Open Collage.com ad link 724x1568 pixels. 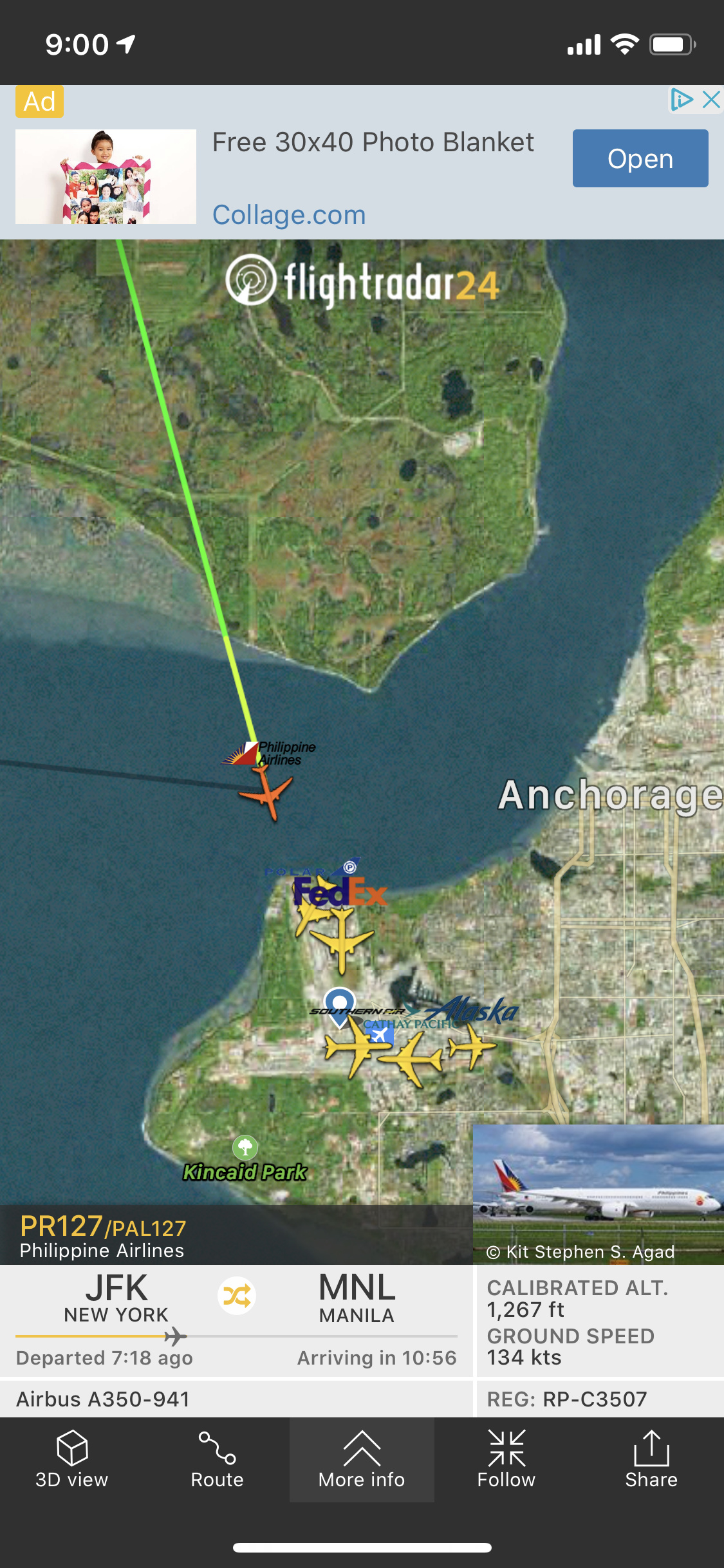coord(289,215)
